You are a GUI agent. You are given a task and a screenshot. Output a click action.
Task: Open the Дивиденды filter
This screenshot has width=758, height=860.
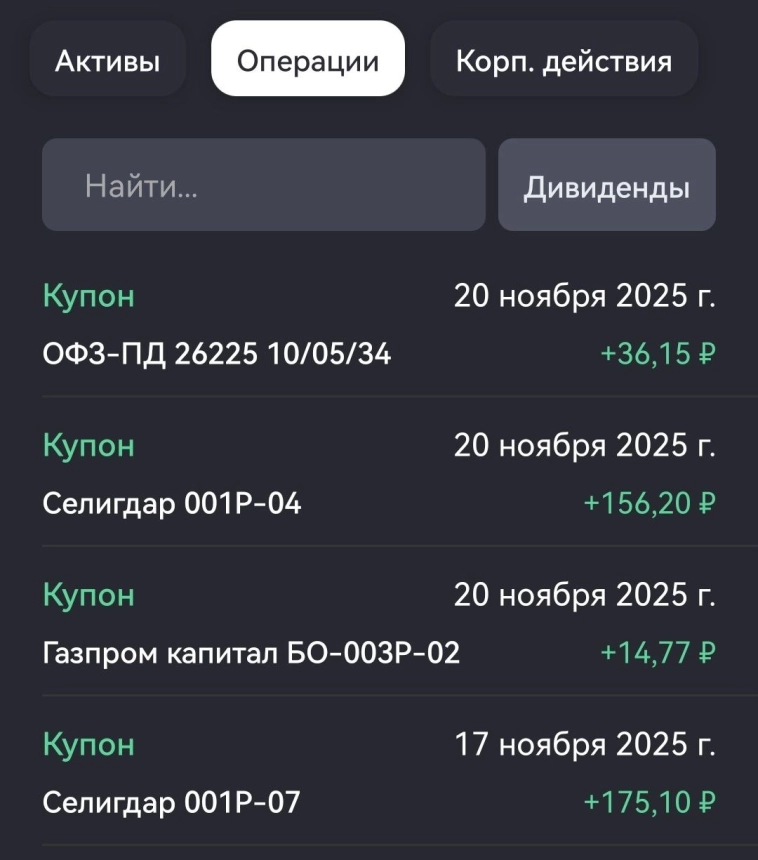(607, 185)
